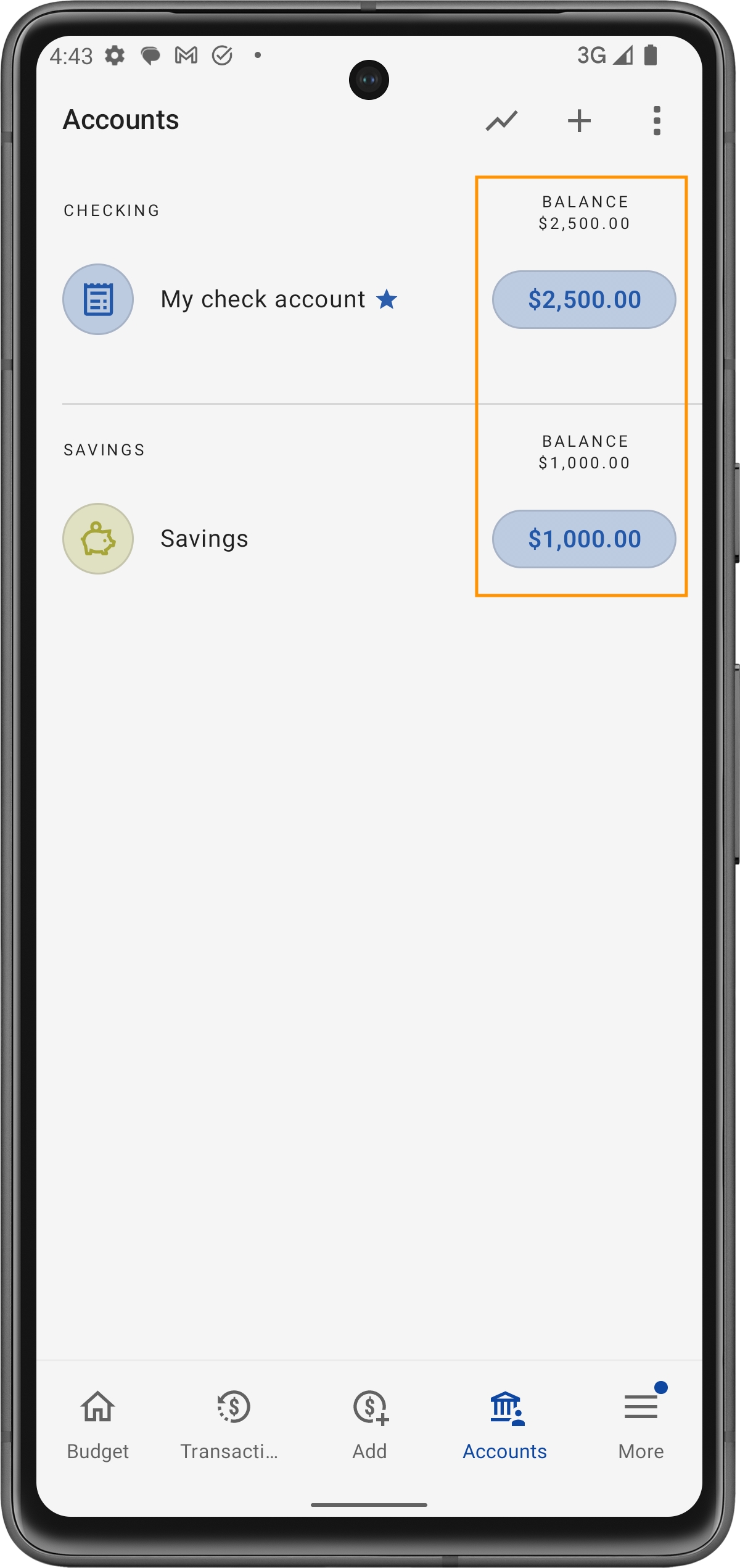Add a new account with plus icon
The image size is (740, 1568).
579,120
